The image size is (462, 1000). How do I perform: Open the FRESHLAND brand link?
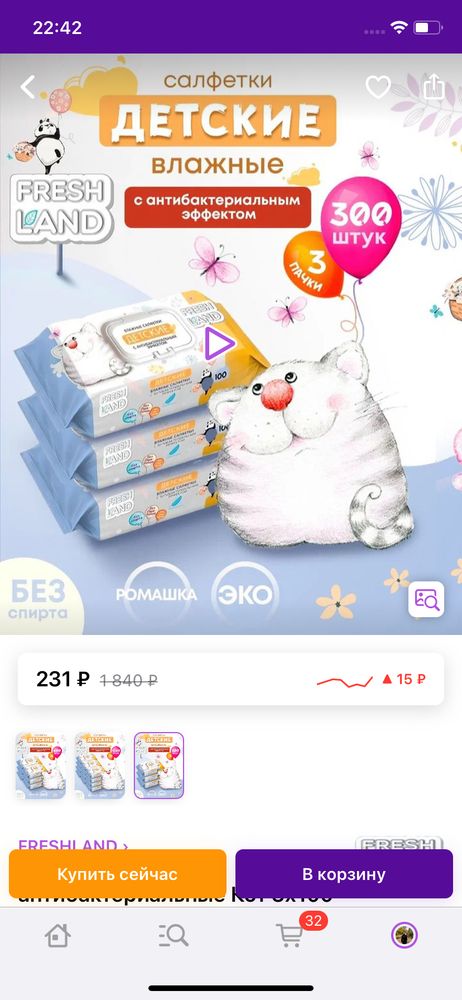tap(73, 845)
